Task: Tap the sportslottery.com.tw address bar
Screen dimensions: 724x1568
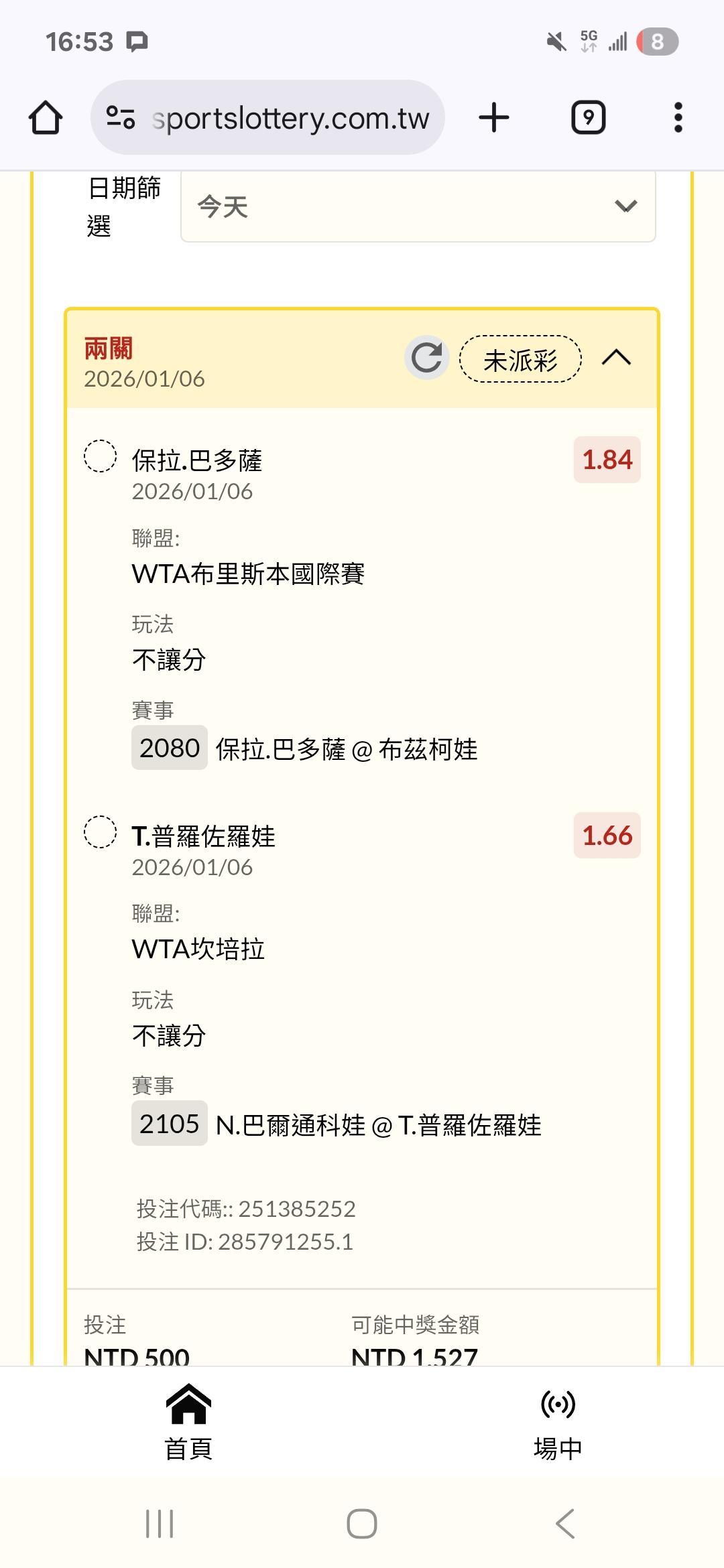Action: [x=290, y=118]
